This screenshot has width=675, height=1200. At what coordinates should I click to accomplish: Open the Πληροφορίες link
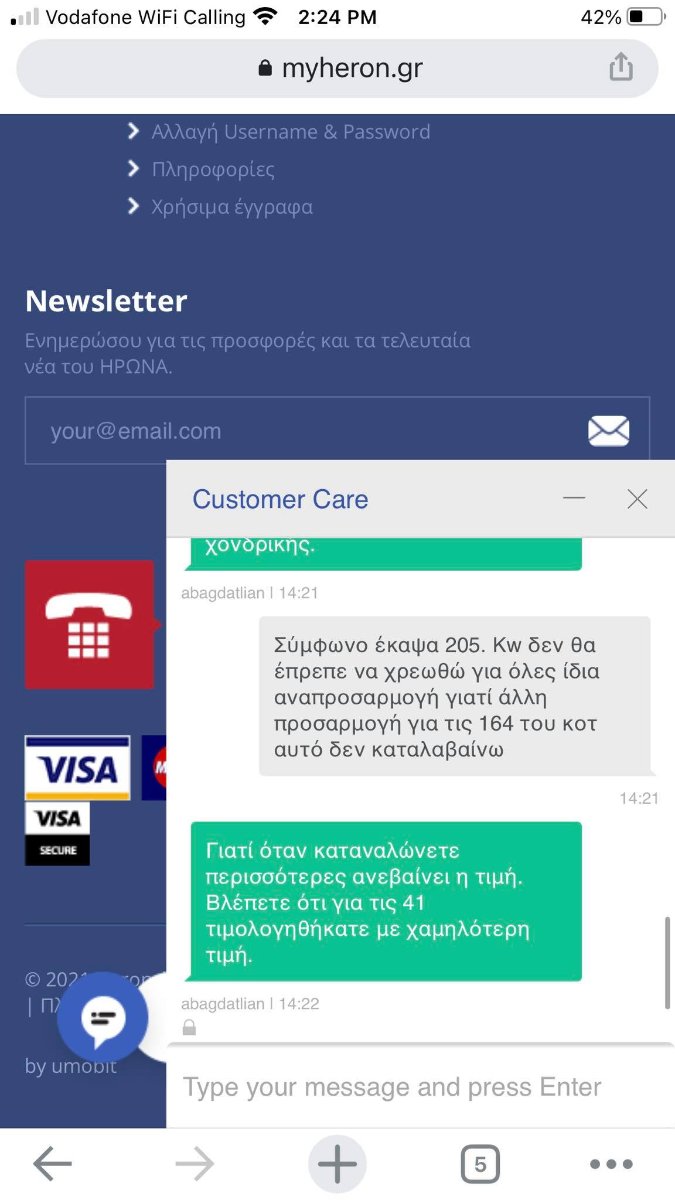[213, 170]
